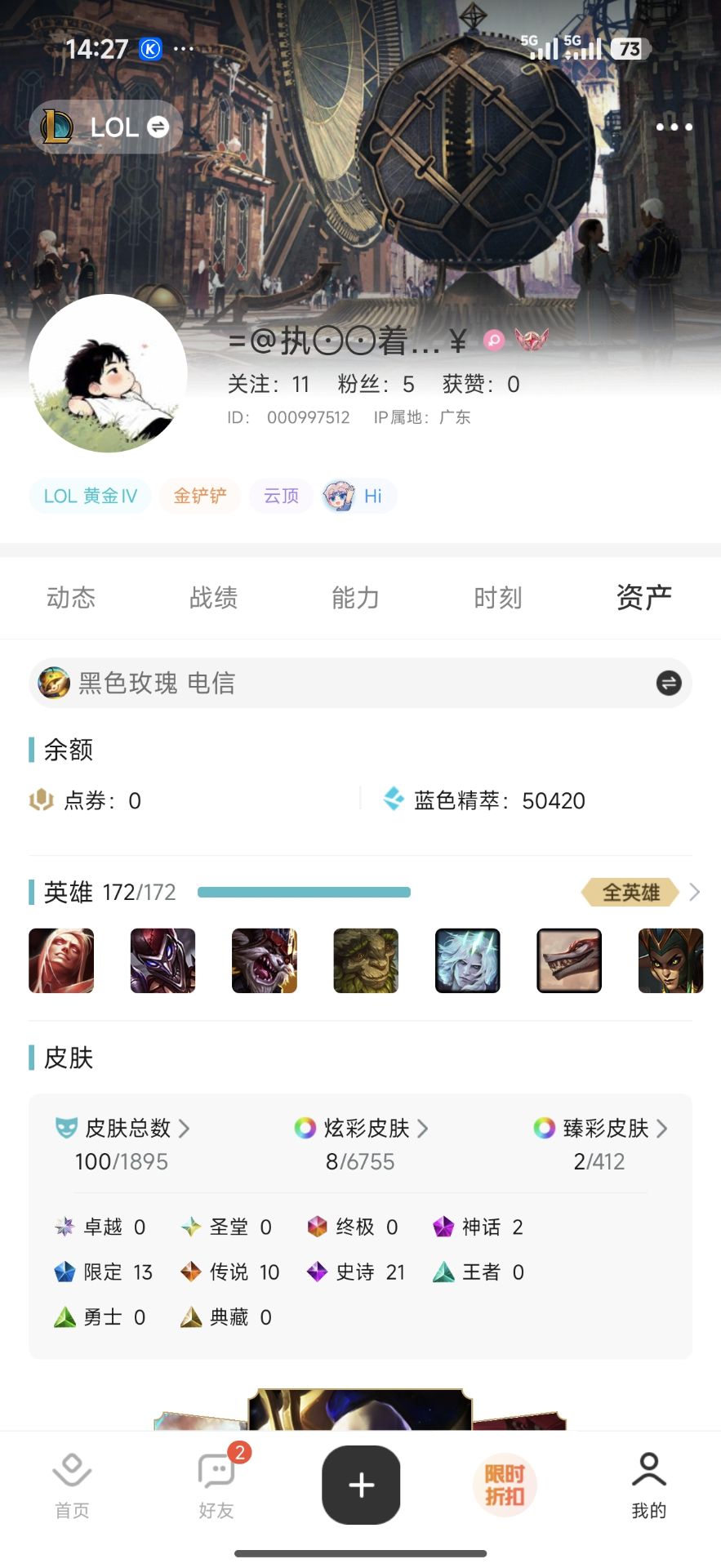Go to the 我的 tab
721x1568 pixels.
pyautogui.click(x=649, y=1485)
